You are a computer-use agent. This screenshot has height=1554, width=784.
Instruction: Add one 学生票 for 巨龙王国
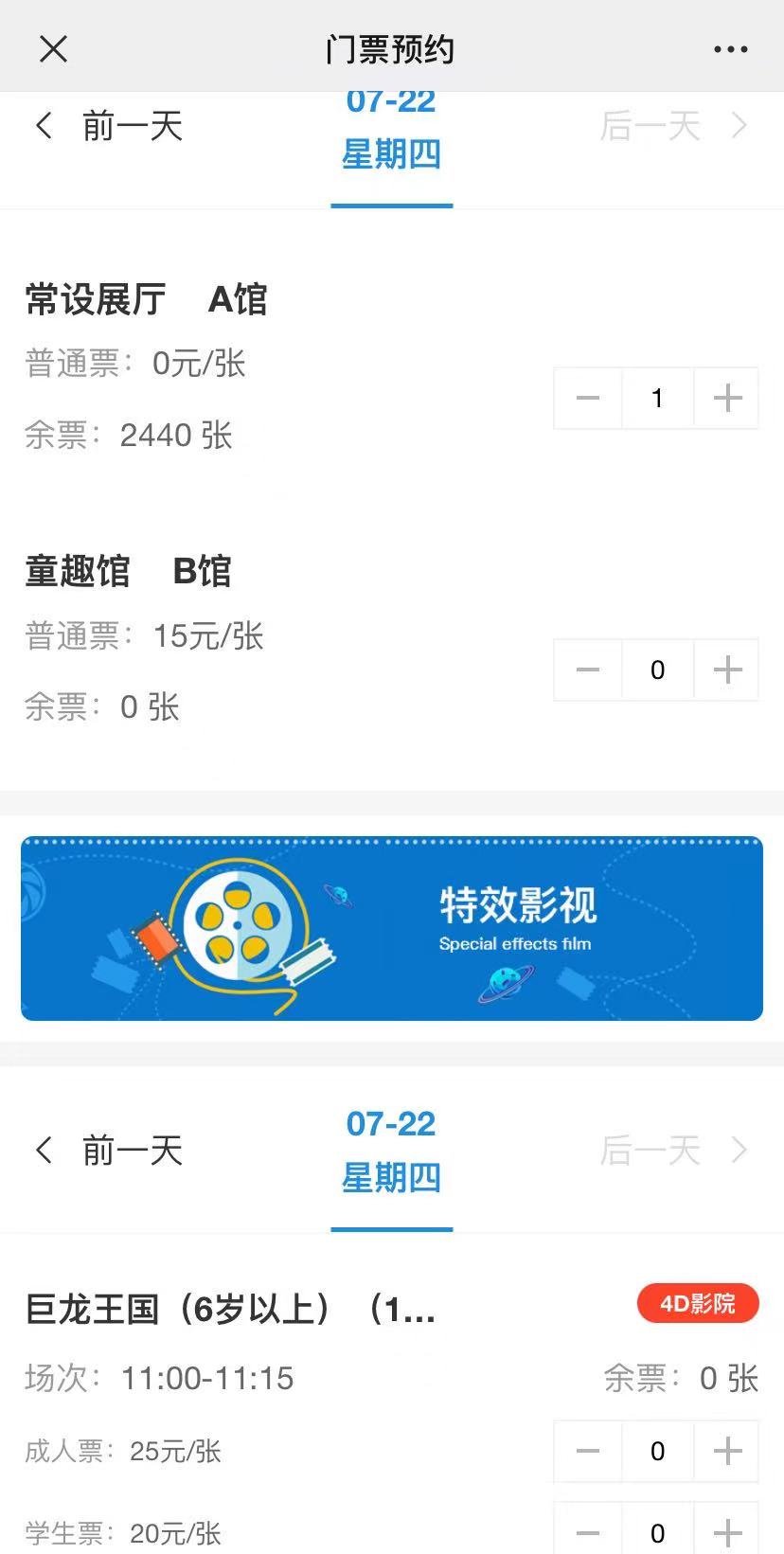(727, 1532)
